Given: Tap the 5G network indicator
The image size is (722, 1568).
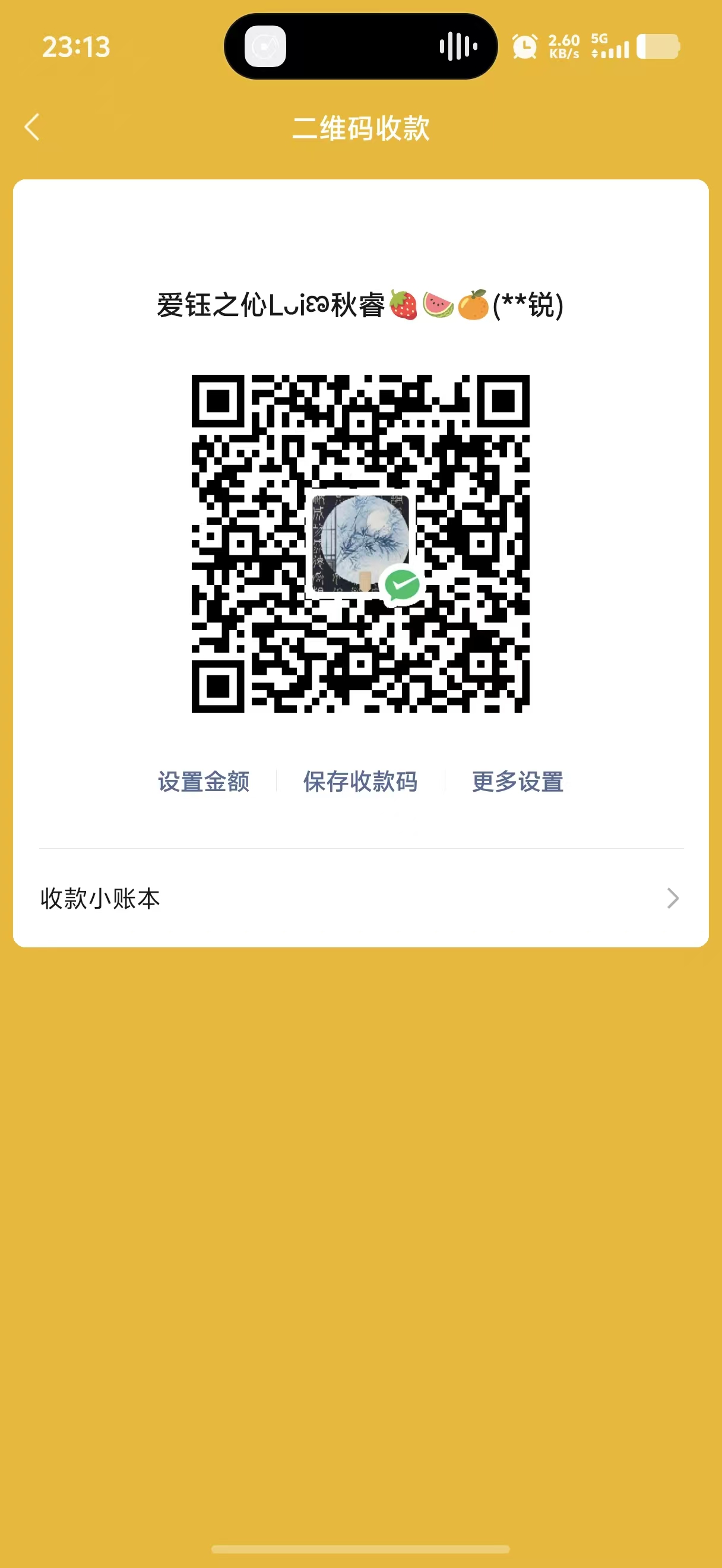Looking at the screenshot, I should (x=598, y=39).
